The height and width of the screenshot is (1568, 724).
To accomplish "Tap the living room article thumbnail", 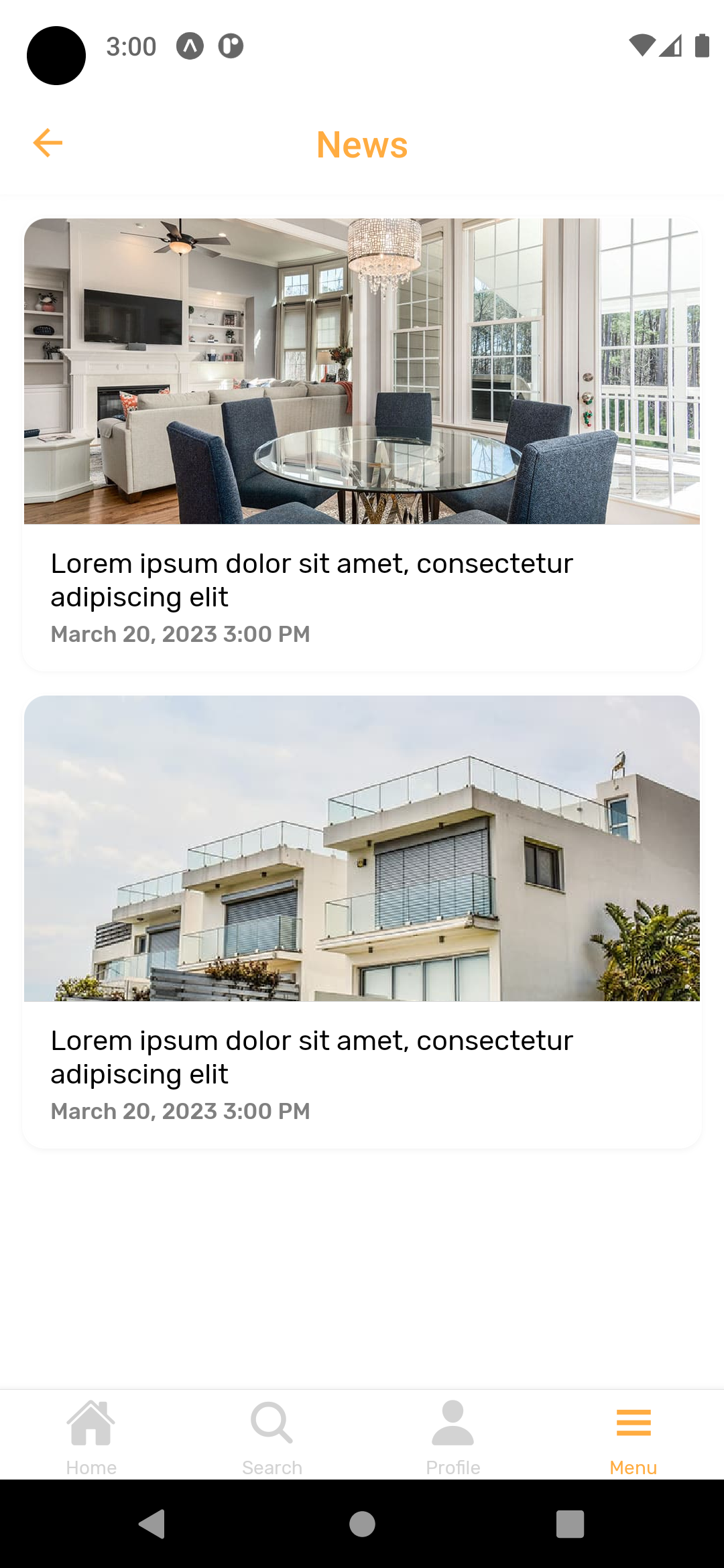I will (x=362, y=371).
